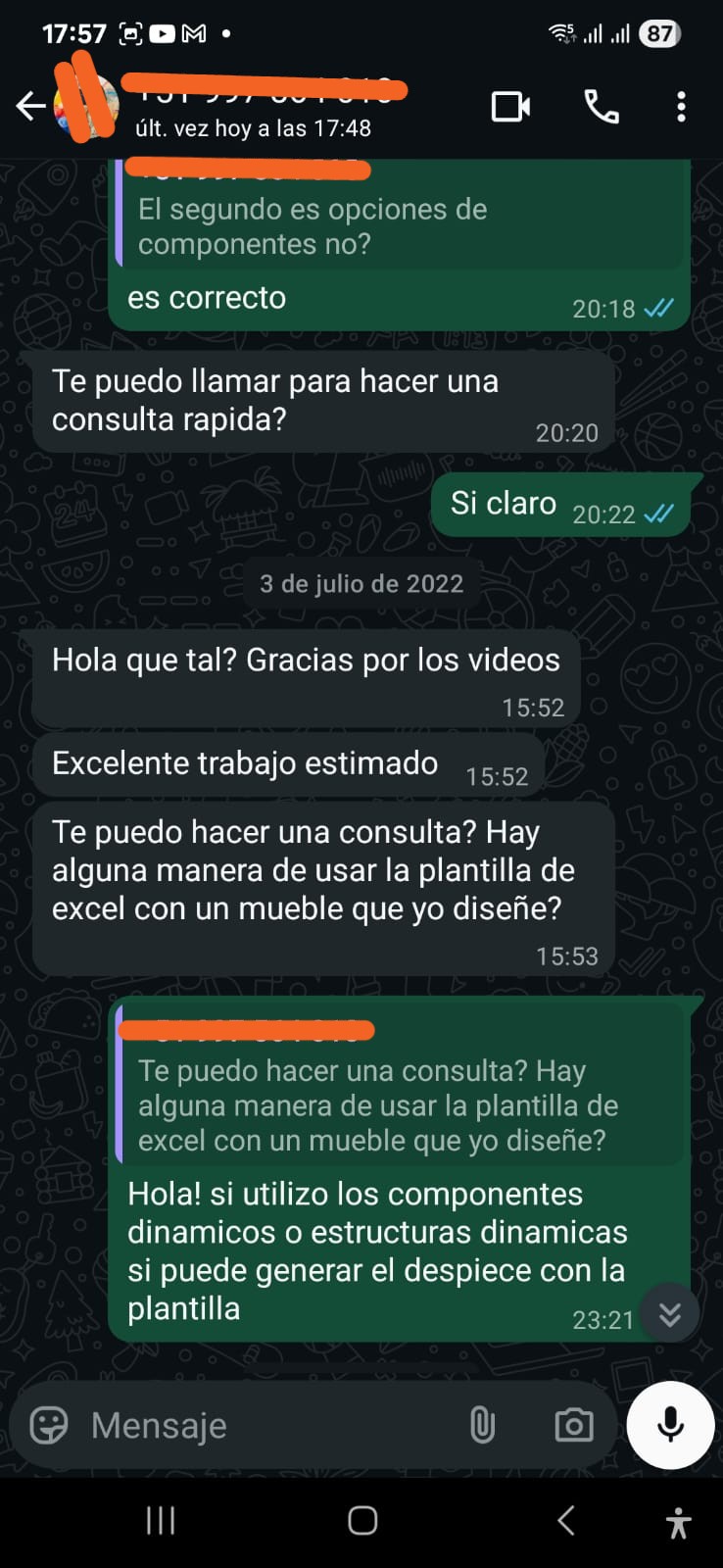Make a voice call from the chat
The width and height of the screenshot is (723, 1568).
[x=602, y=108]
